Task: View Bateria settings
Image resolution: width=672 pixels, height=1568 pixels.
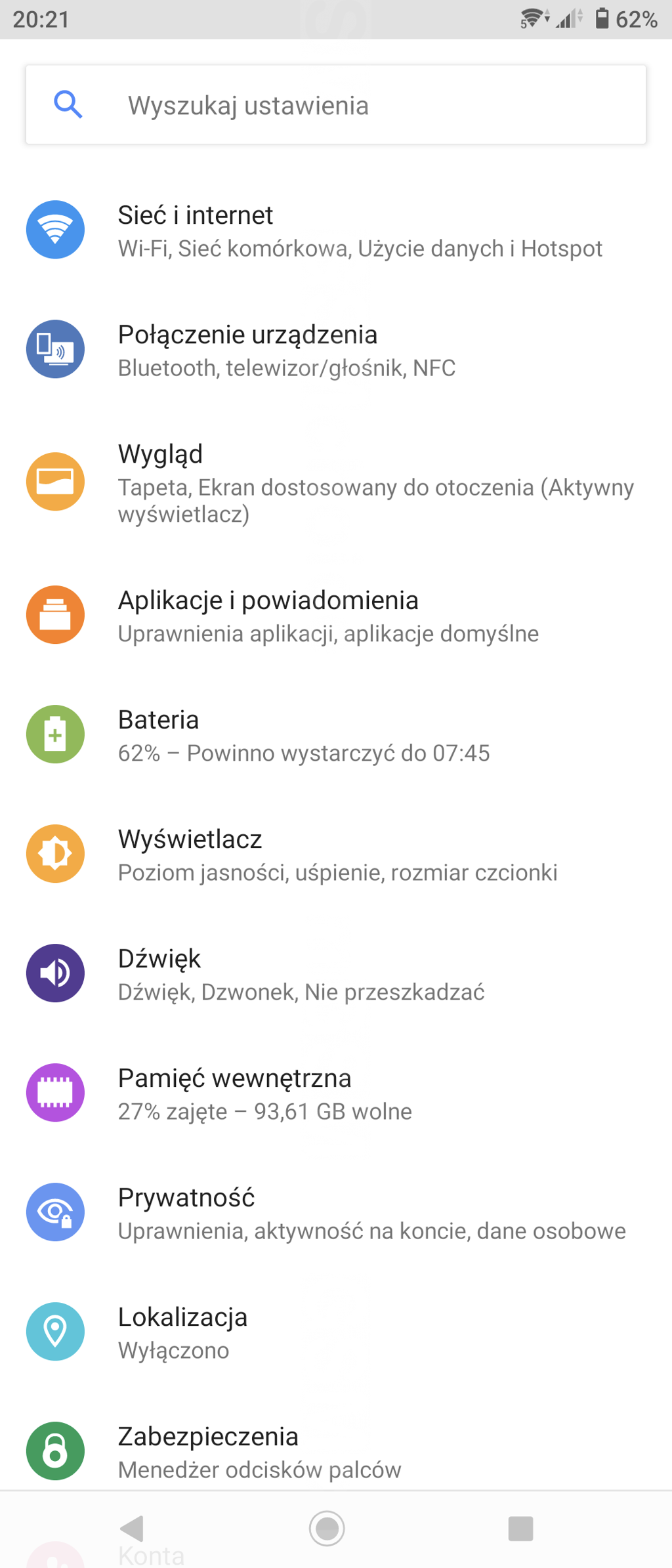Action: pyautogui.click(x=335, y=735)
